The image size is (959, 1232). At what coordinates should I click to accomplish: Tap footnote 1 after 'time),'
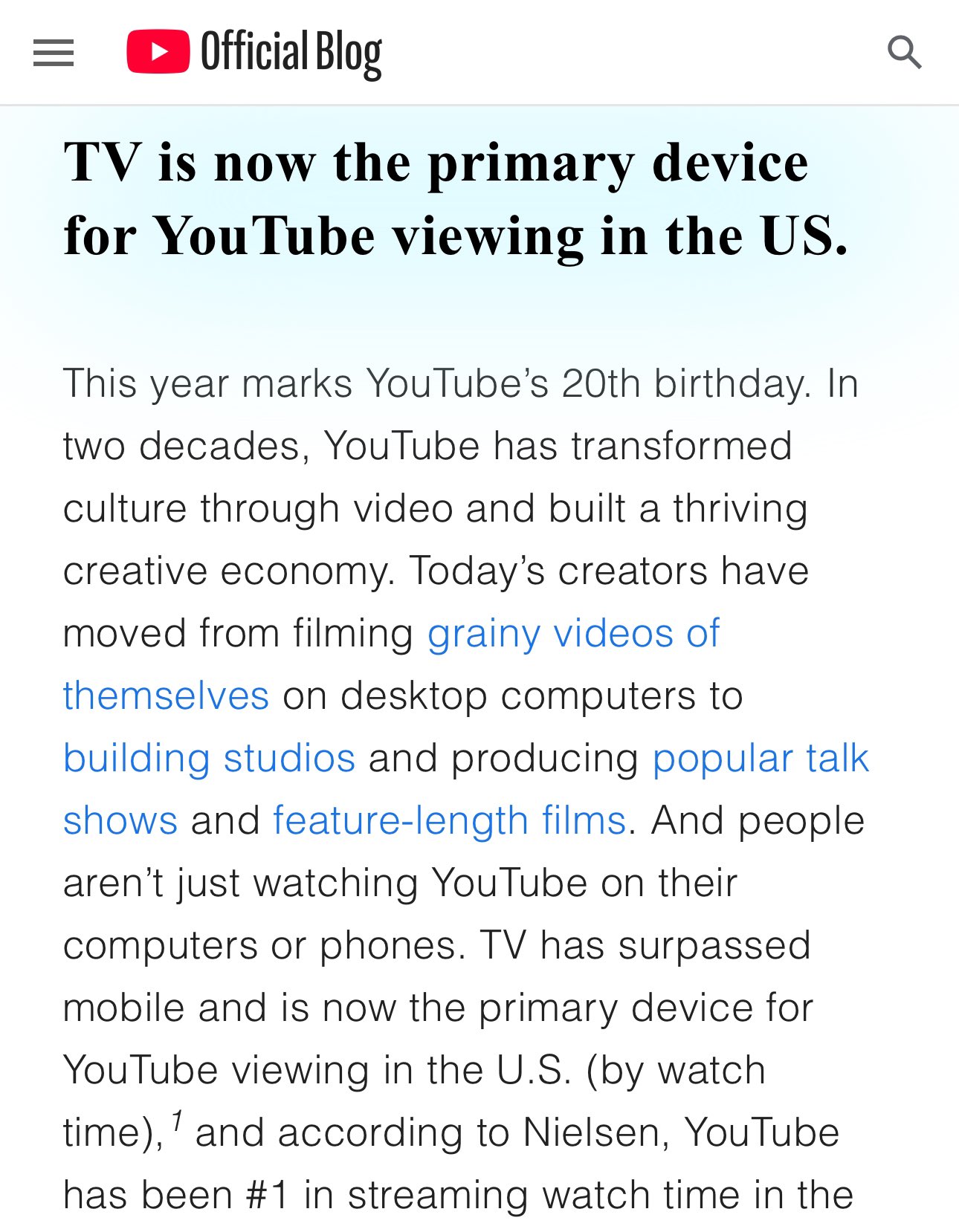click(176, 1121)
